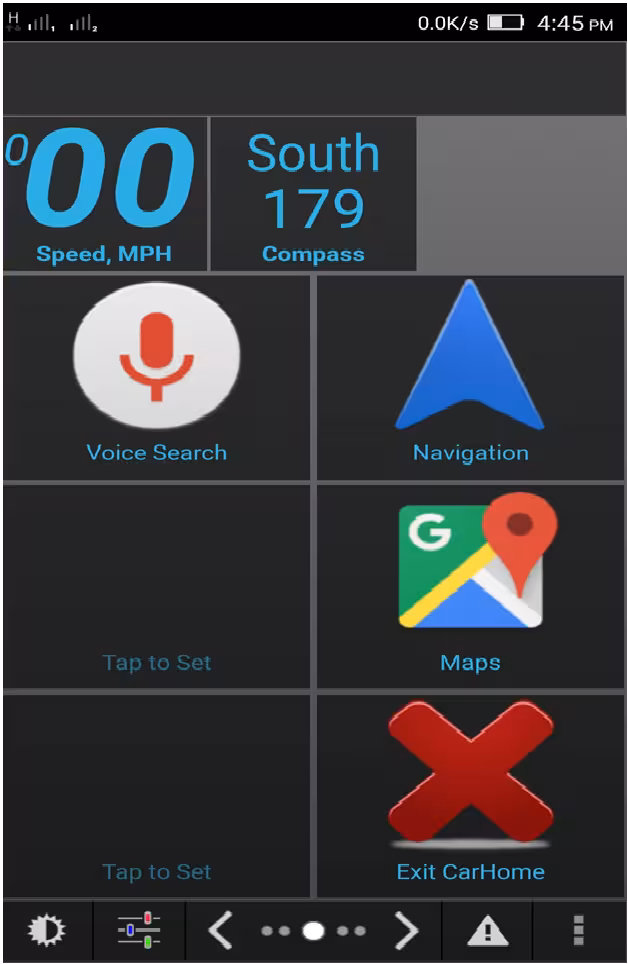The image size is (628, 964).
Task: Open the Compass widget
Action: tap(312, 194)
